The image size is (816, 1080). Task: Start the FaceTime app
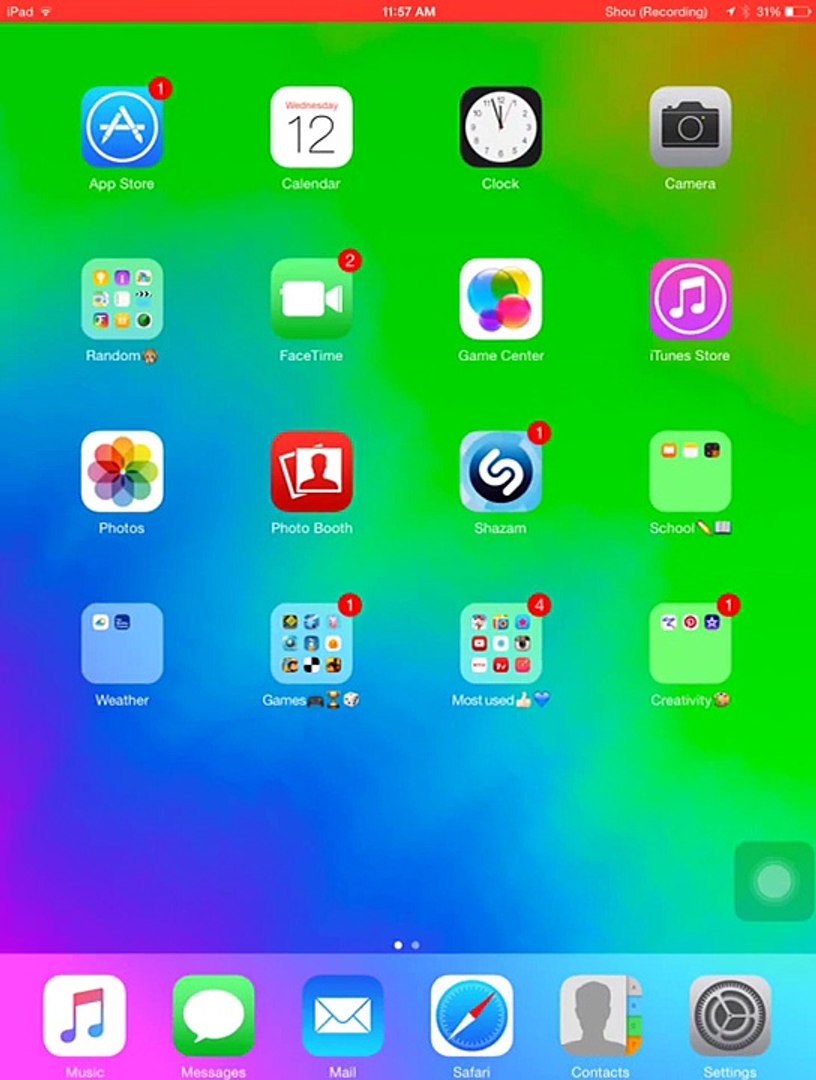[x=311, y=299]
